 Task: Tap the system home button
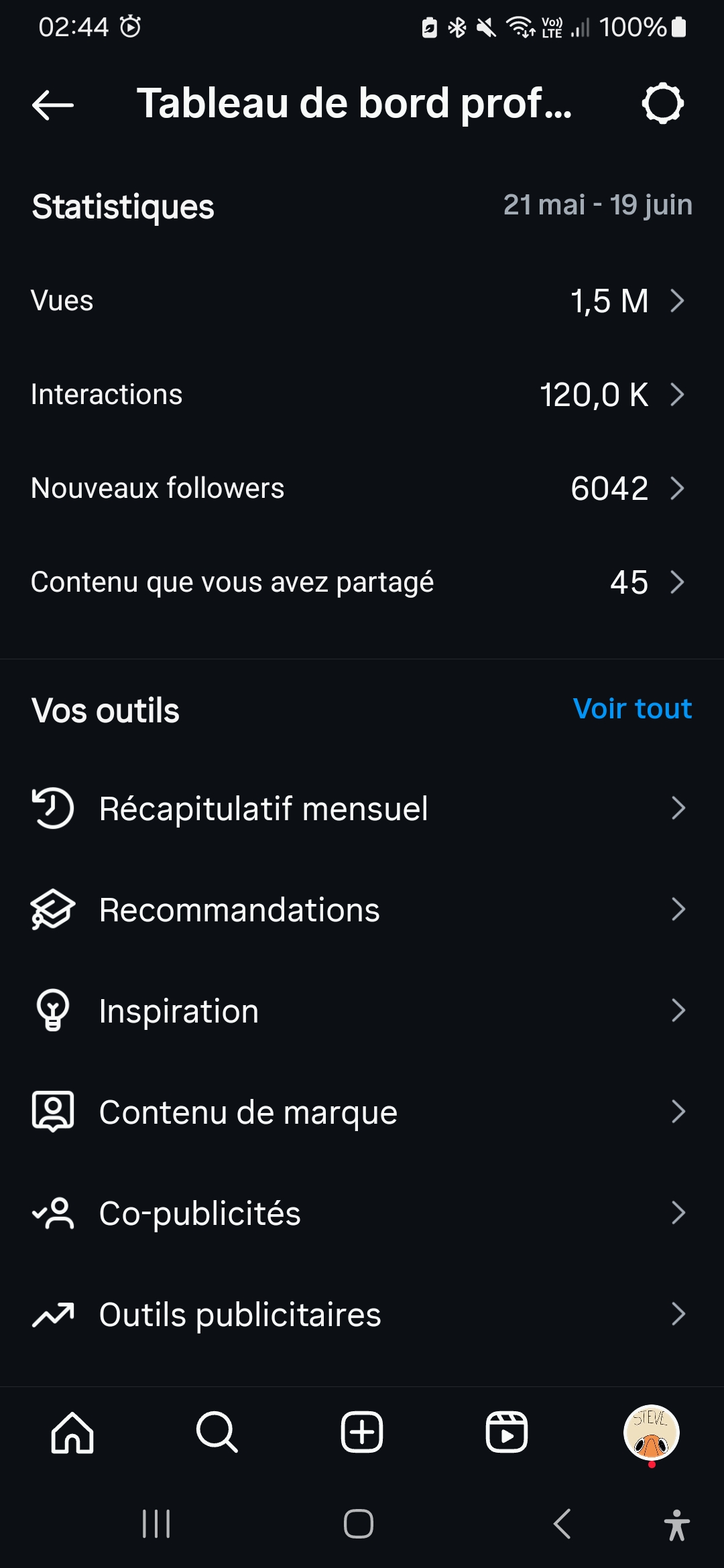pyautogui.click(x=359, y=1524)
